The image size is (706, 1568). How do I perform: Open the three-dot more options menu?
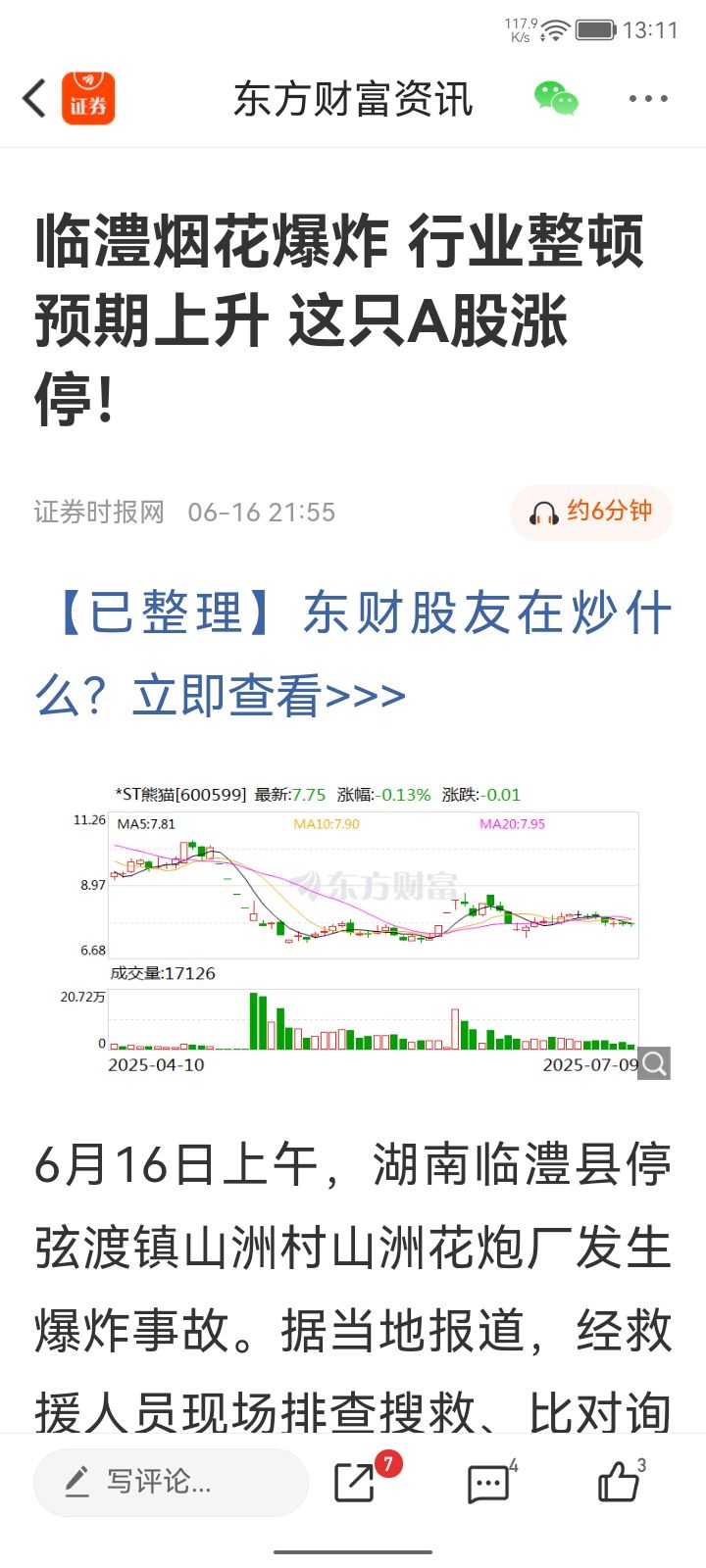(647, 98)
